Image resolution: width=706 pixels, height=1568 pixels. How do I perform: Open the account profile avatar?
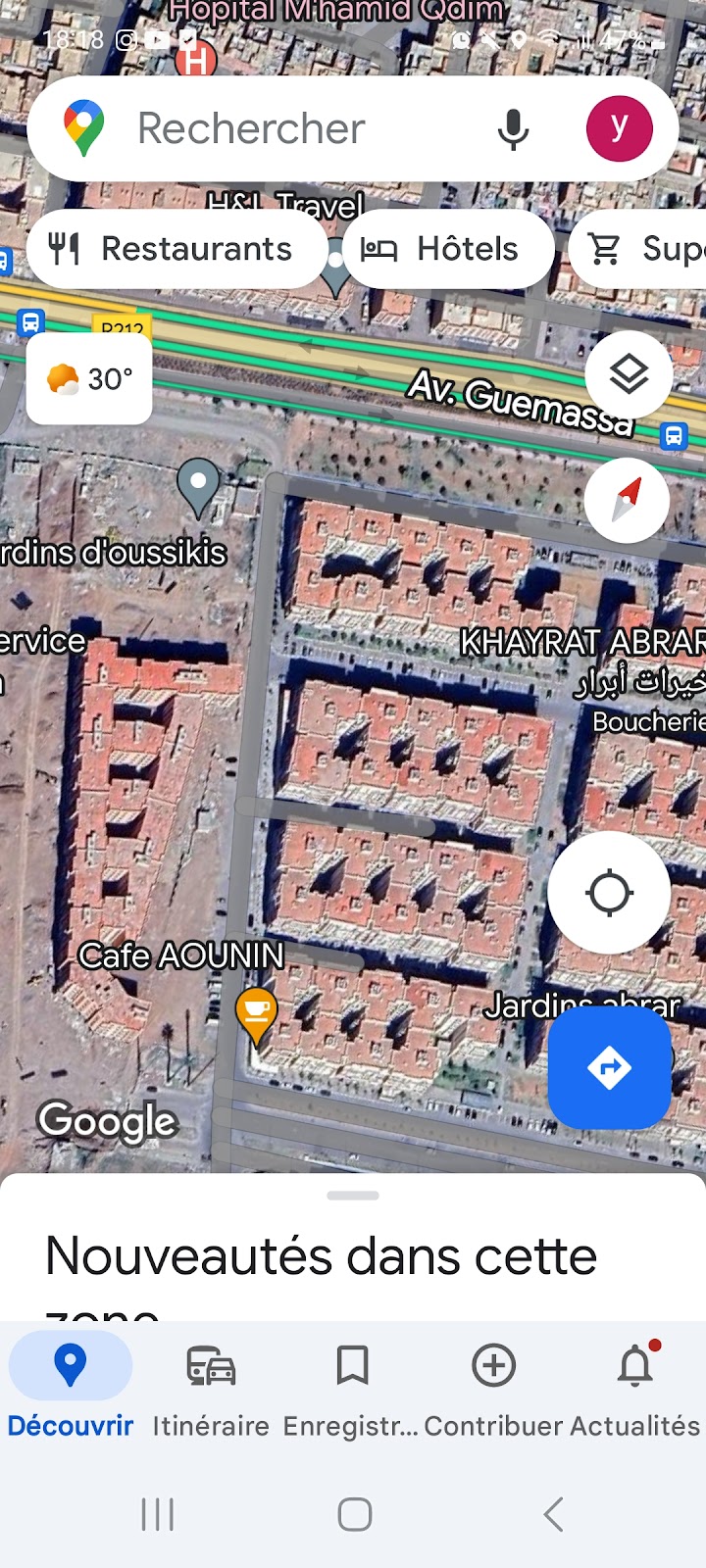coord(619,128)
